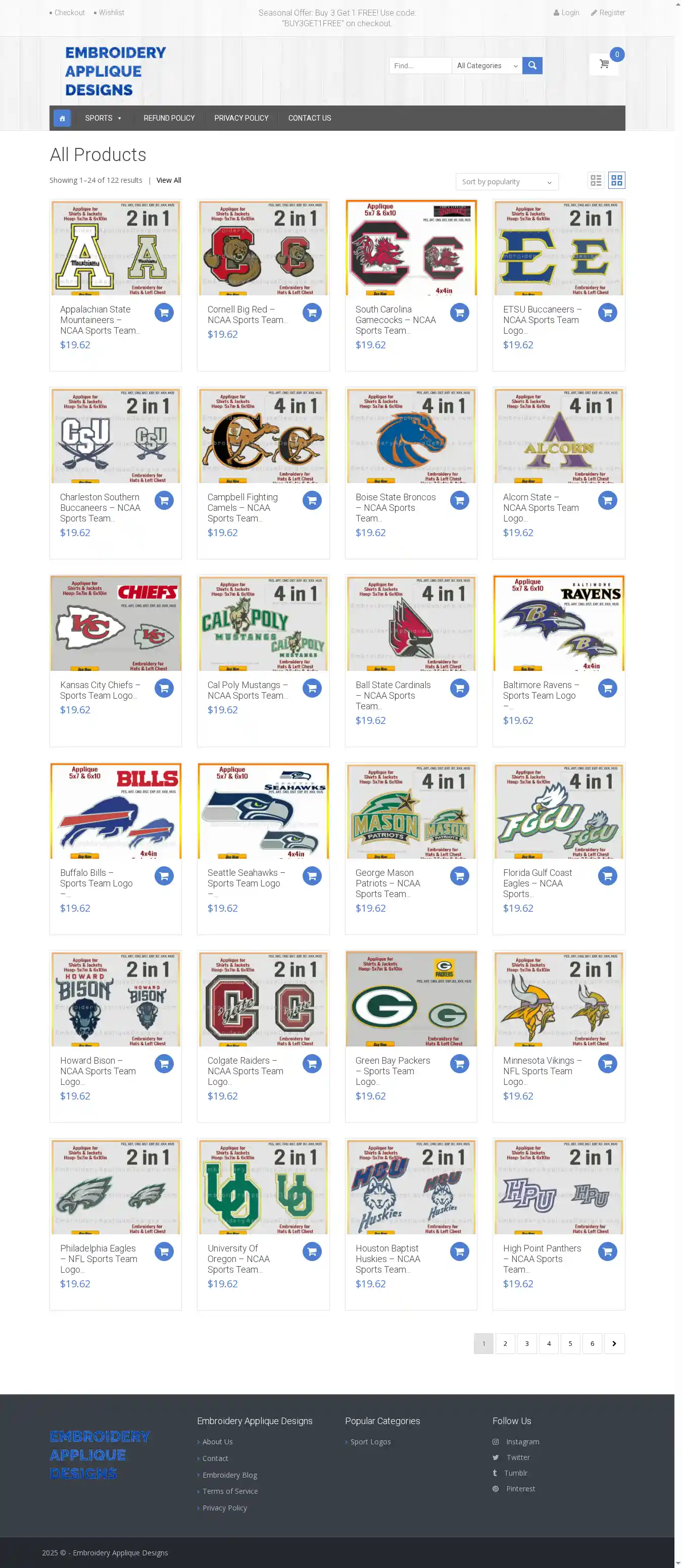Open the shopping cart icon
The width and height of the screenshot is (682, 1568).
click(x=604, y=64)
